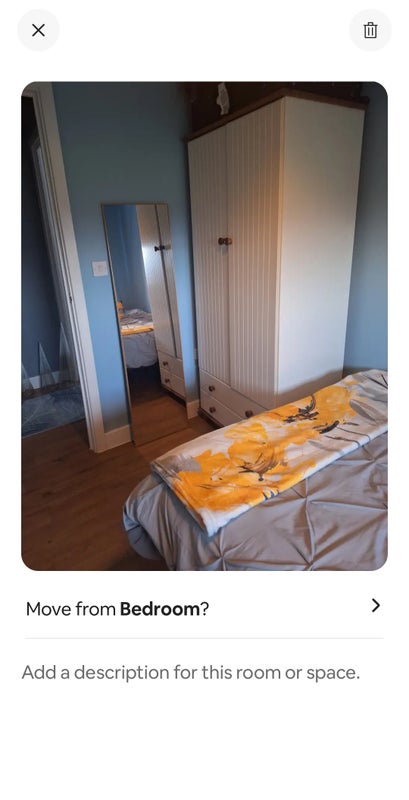Open the Move from Bedroom option

(204, 608)
